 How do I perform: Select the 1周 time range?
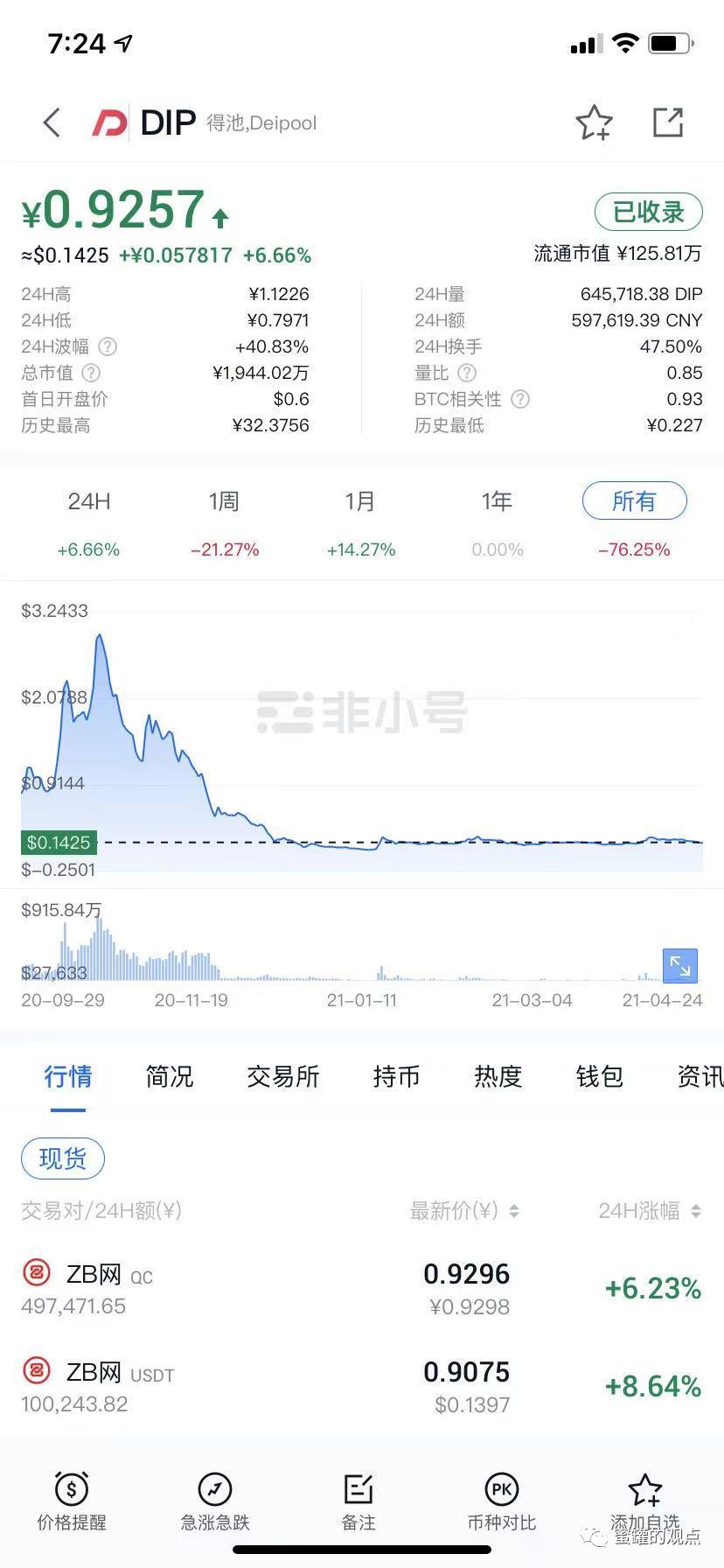coord(224,501)
